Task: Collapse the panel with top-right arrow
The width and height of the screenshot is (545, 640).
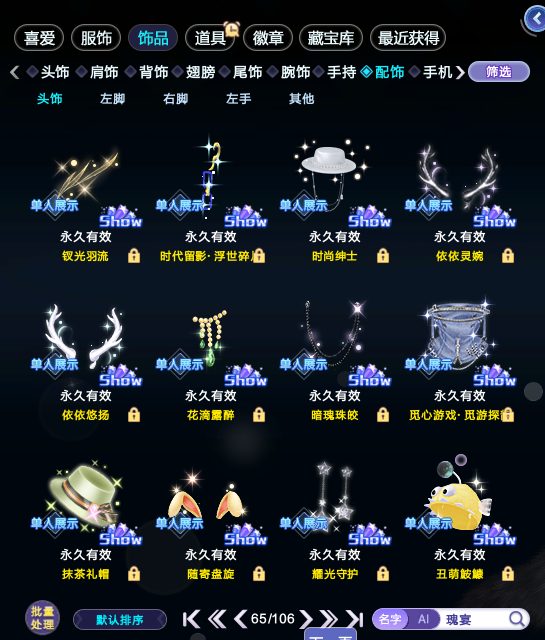Action: point(536,18)
